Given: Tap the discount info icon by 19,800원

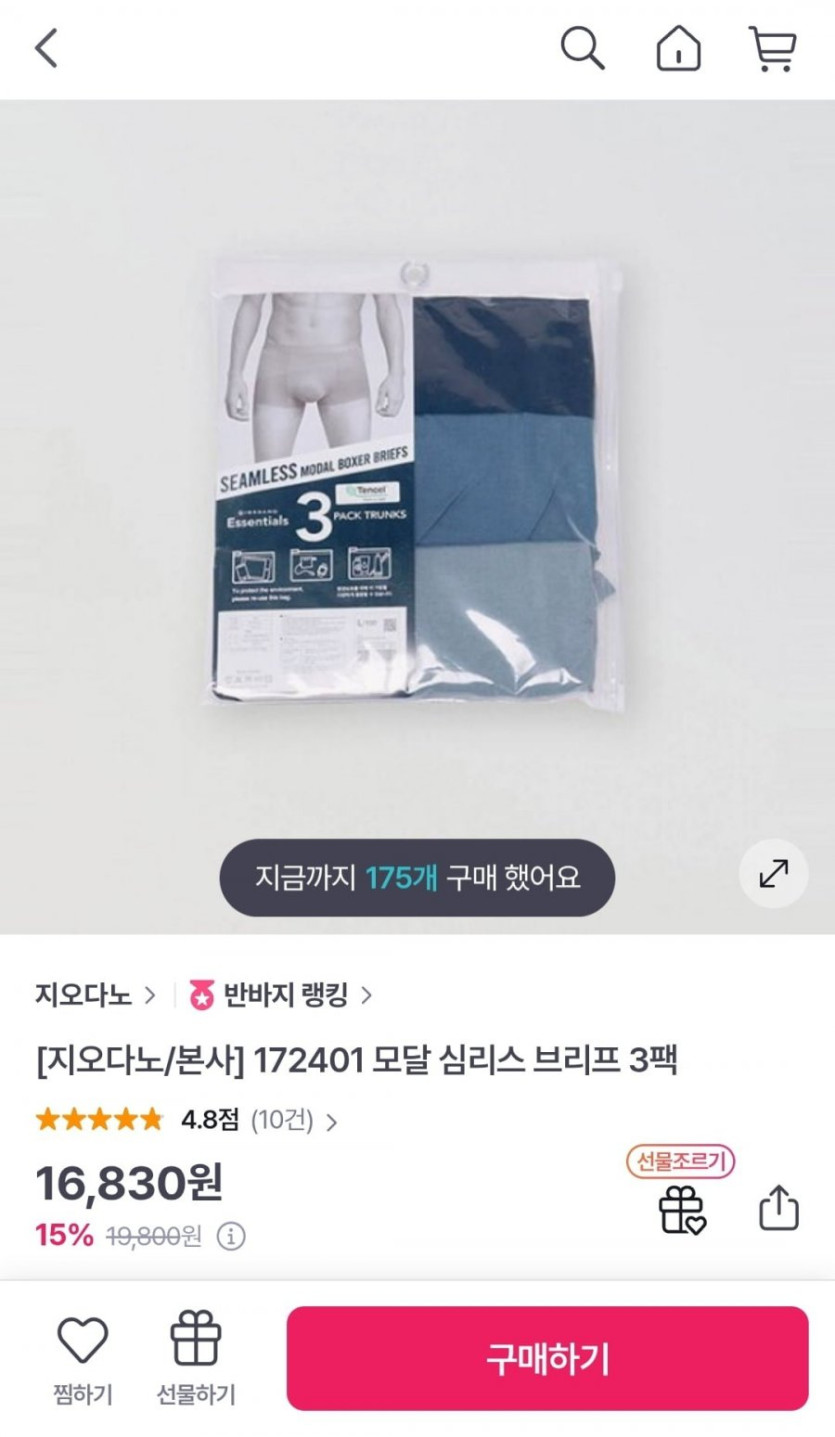Looking at the screenshot, I should [231, 1236].
